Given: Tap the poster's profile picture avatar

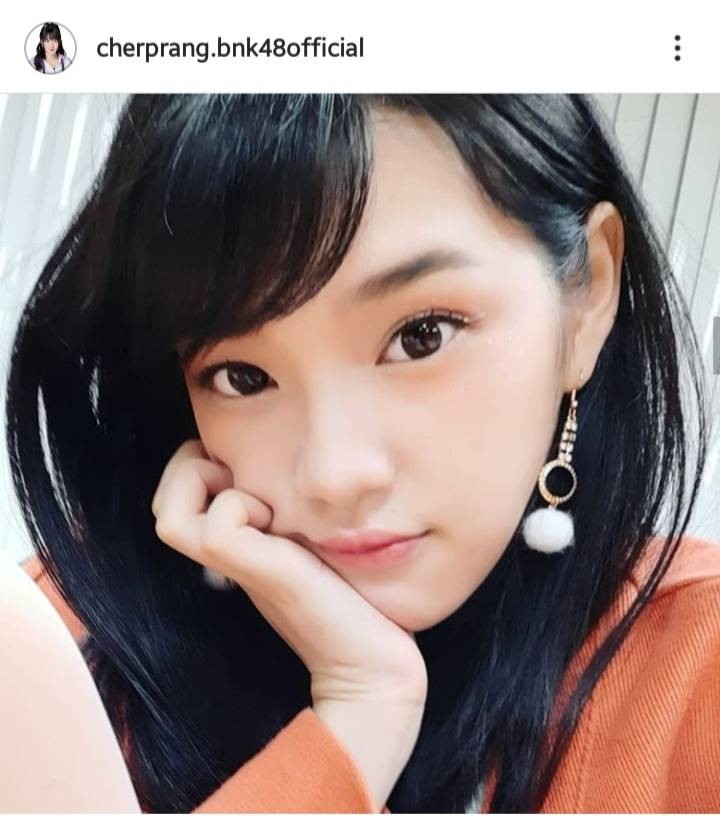Looking at the screenshot, I should 50,47.
